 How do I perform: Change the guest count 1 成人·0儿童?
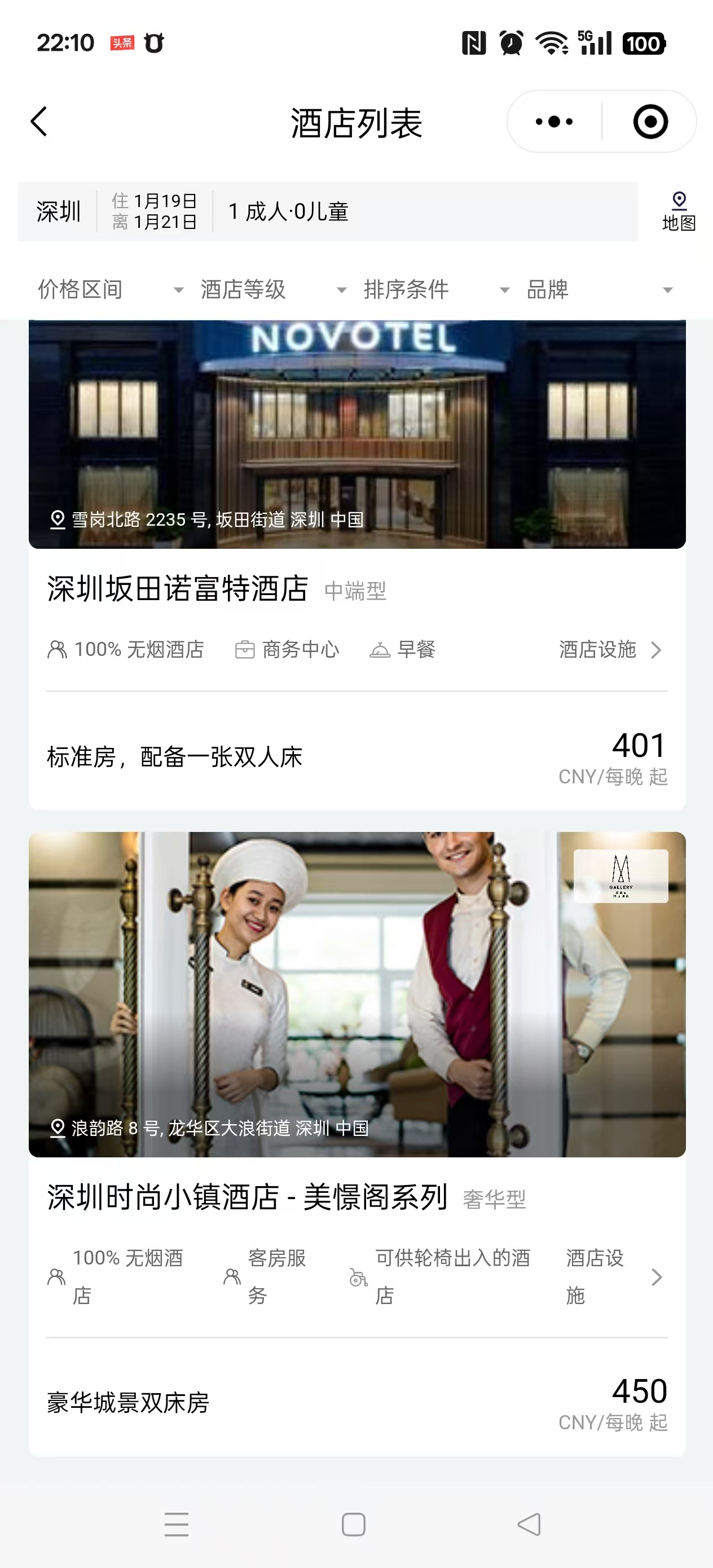click(x=288, y=212)
